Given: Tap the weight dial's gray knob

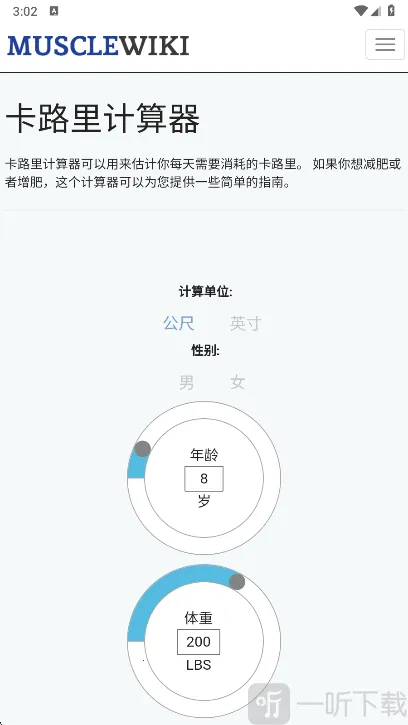Looking at the screenshot, I should coord(237,582).
